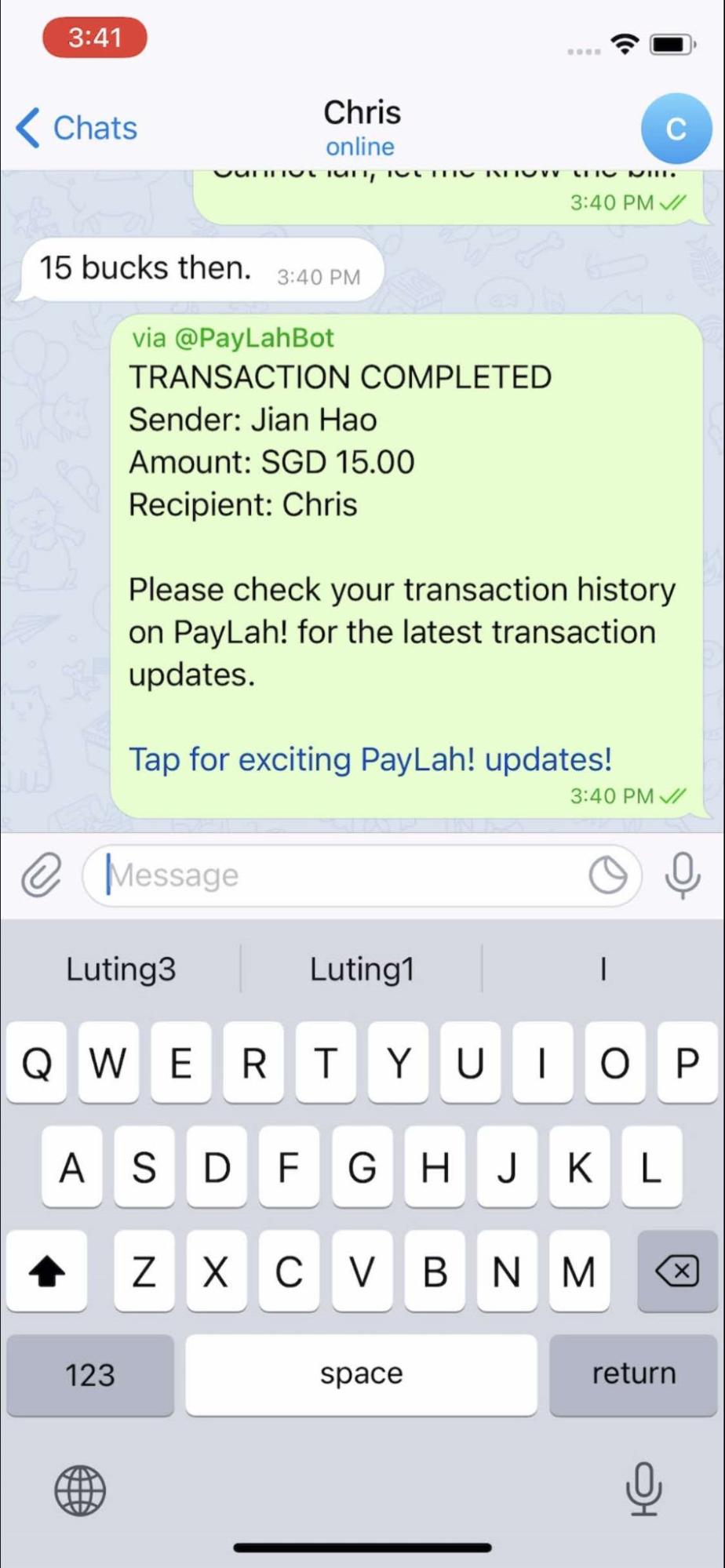Record a voice message

[x=683, y=875]
